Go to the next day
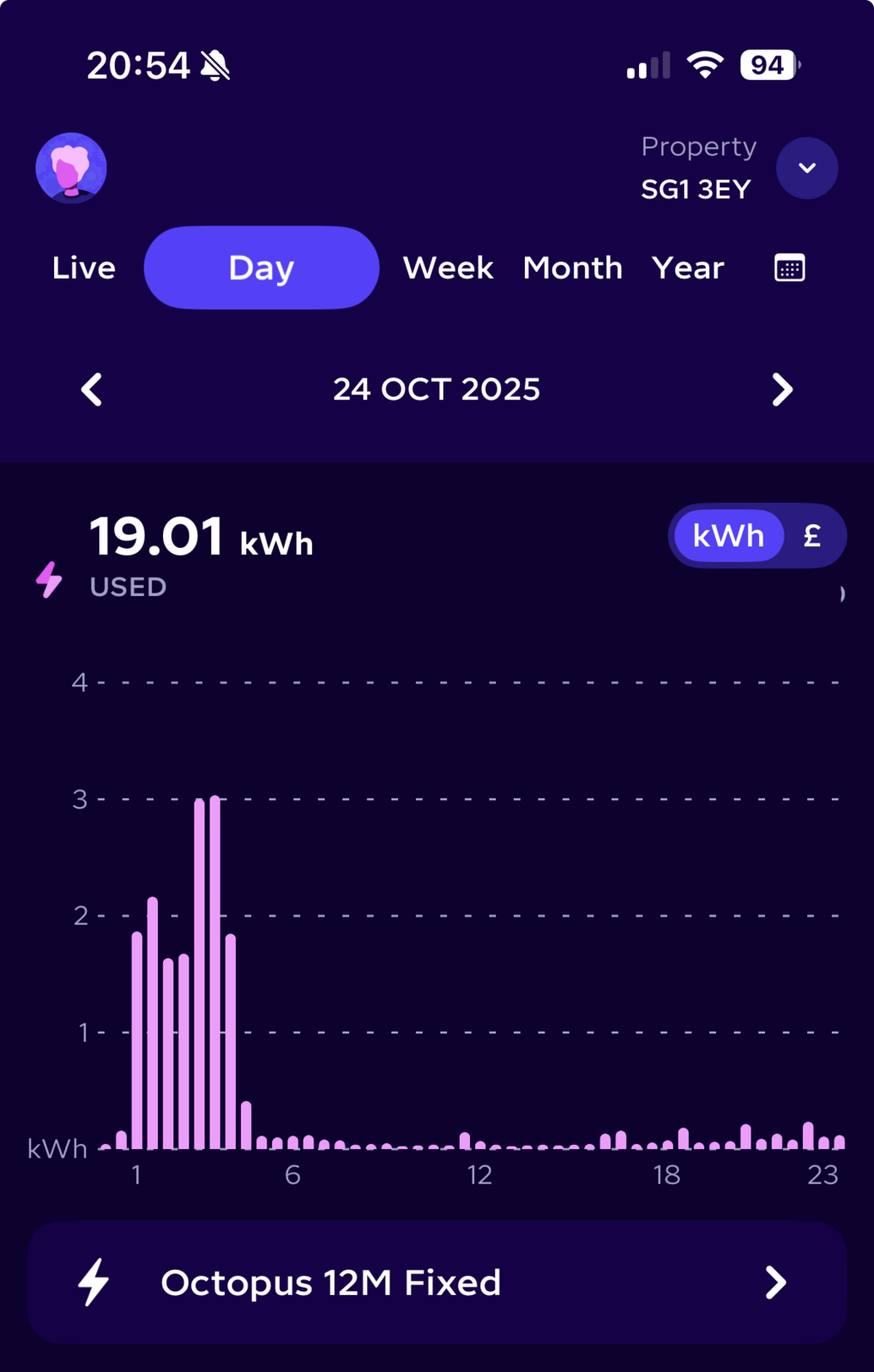This screenshot has height=1372, width=874. (x=781, y=389)
